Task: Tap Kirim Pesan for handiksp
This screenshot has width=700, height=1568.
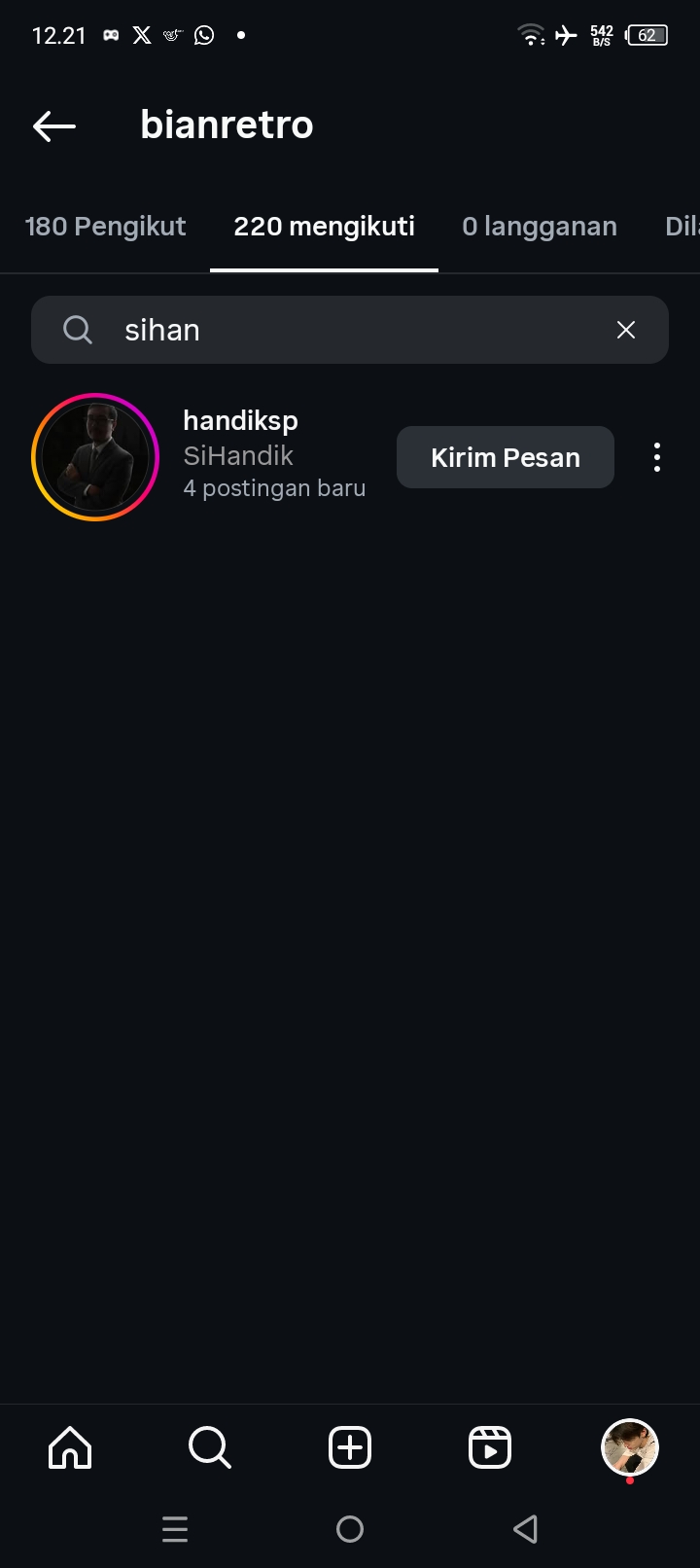Action: click(505, 457)
